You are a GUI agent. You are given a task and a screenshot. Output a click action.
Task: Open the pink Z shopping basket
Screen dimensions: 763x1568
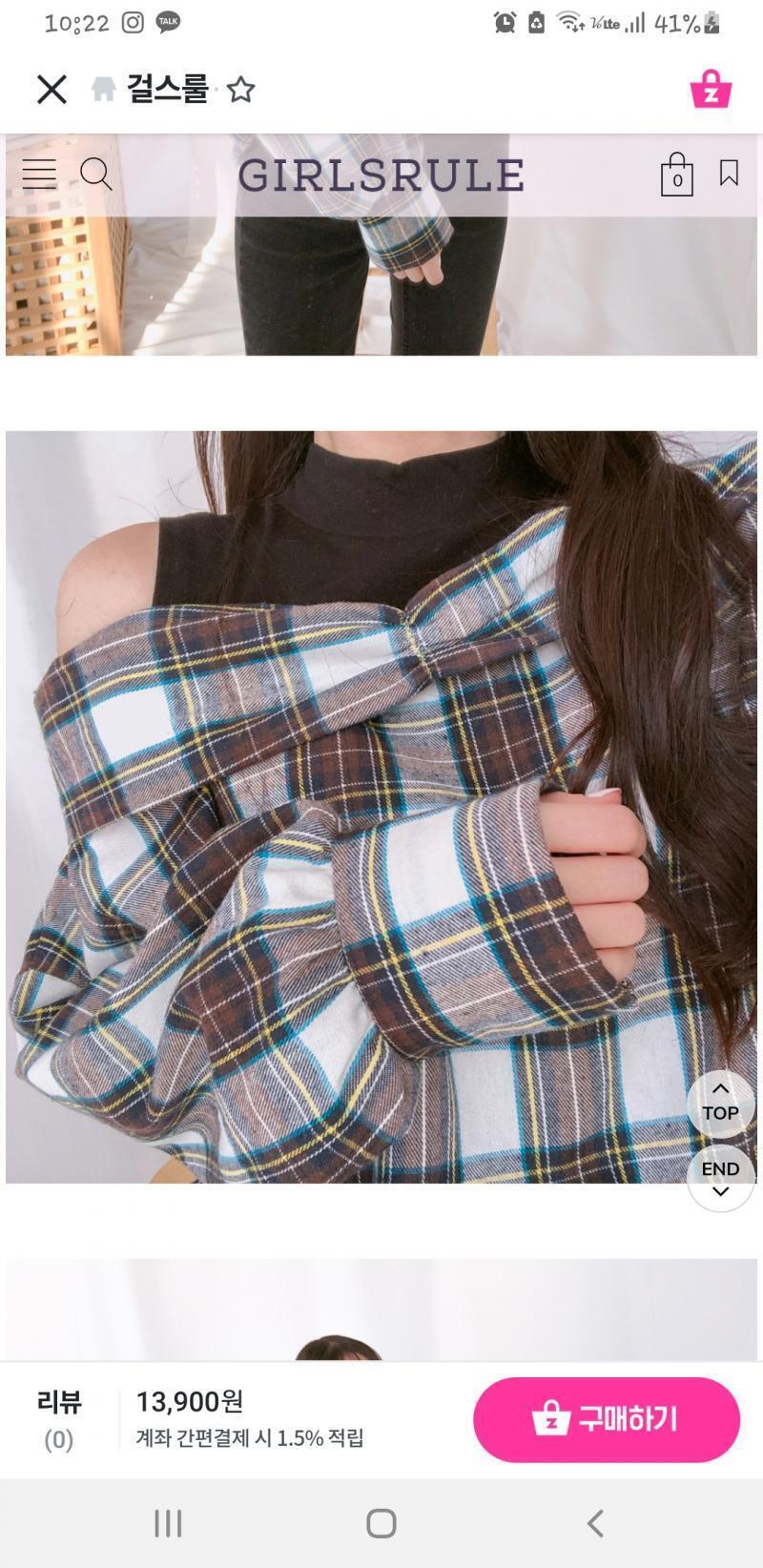711,89
